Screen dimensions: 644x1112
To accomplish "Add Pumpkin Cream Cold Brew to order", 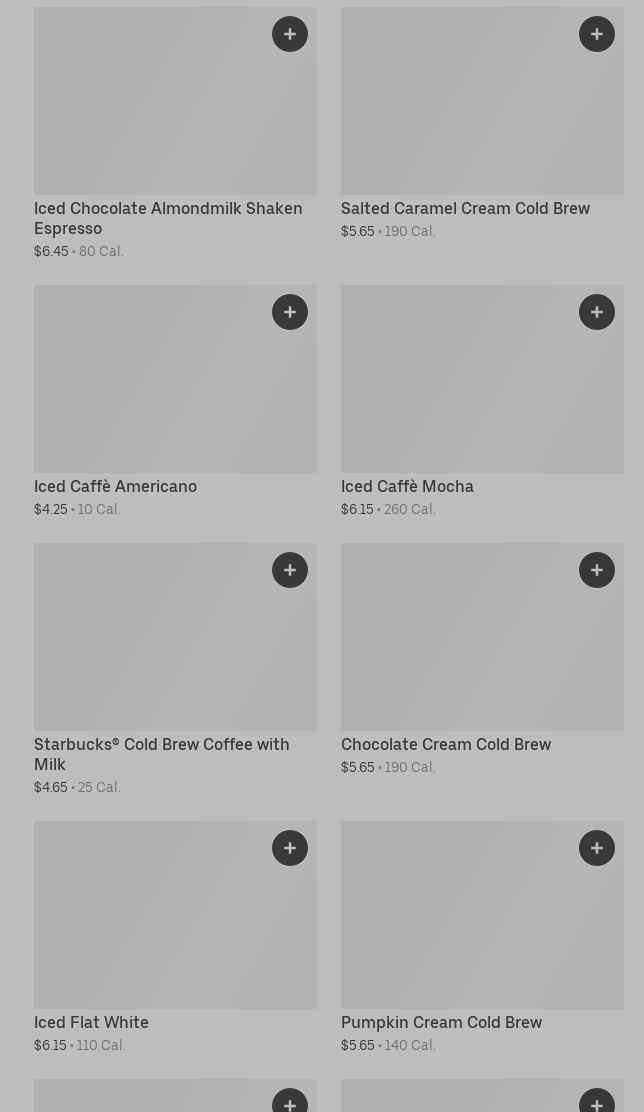I will click(597, 848).
